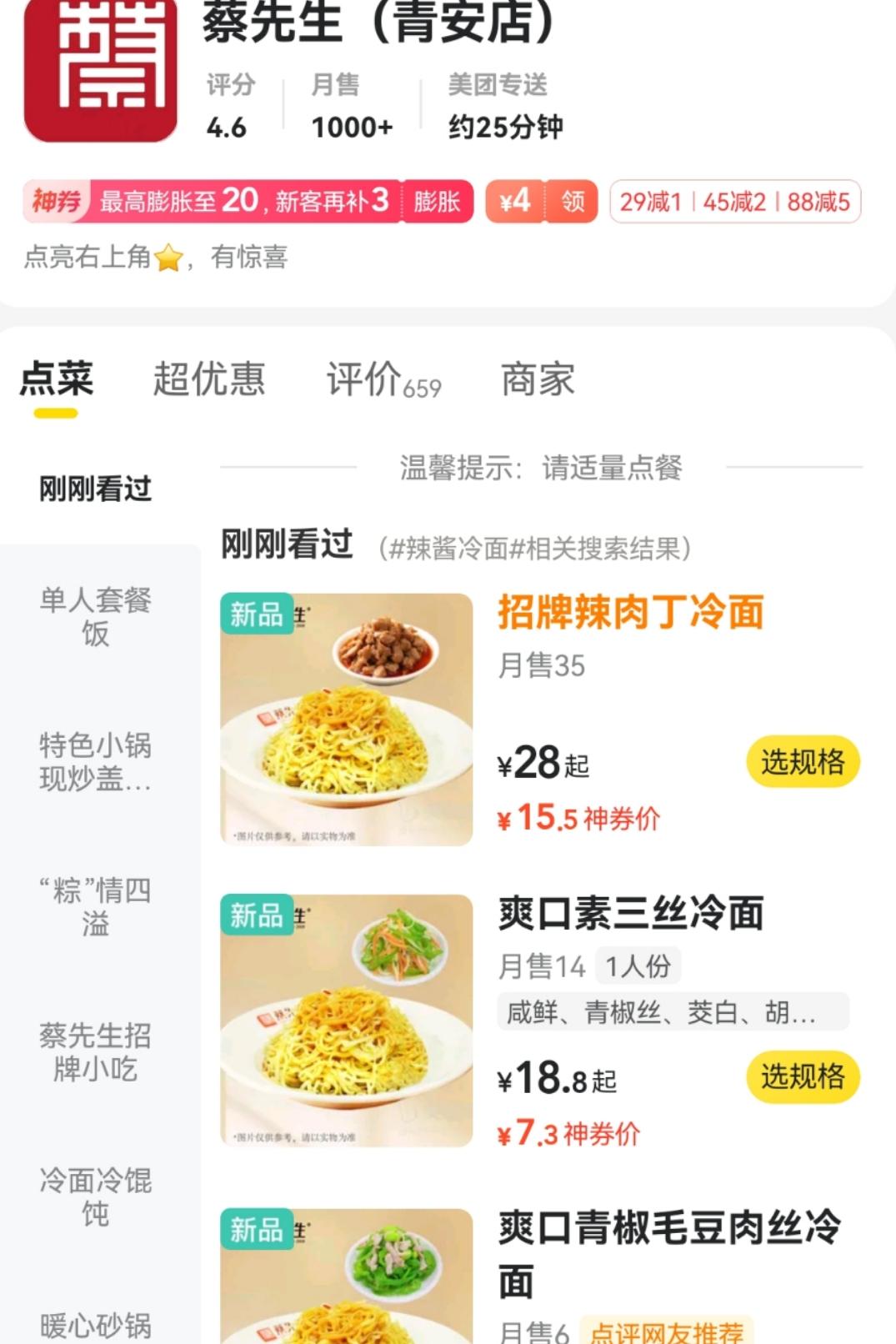Select the 蔡先生招牌小吃 category
This screenshot has width=896, height=1344.
click(x=96, y=1051)
